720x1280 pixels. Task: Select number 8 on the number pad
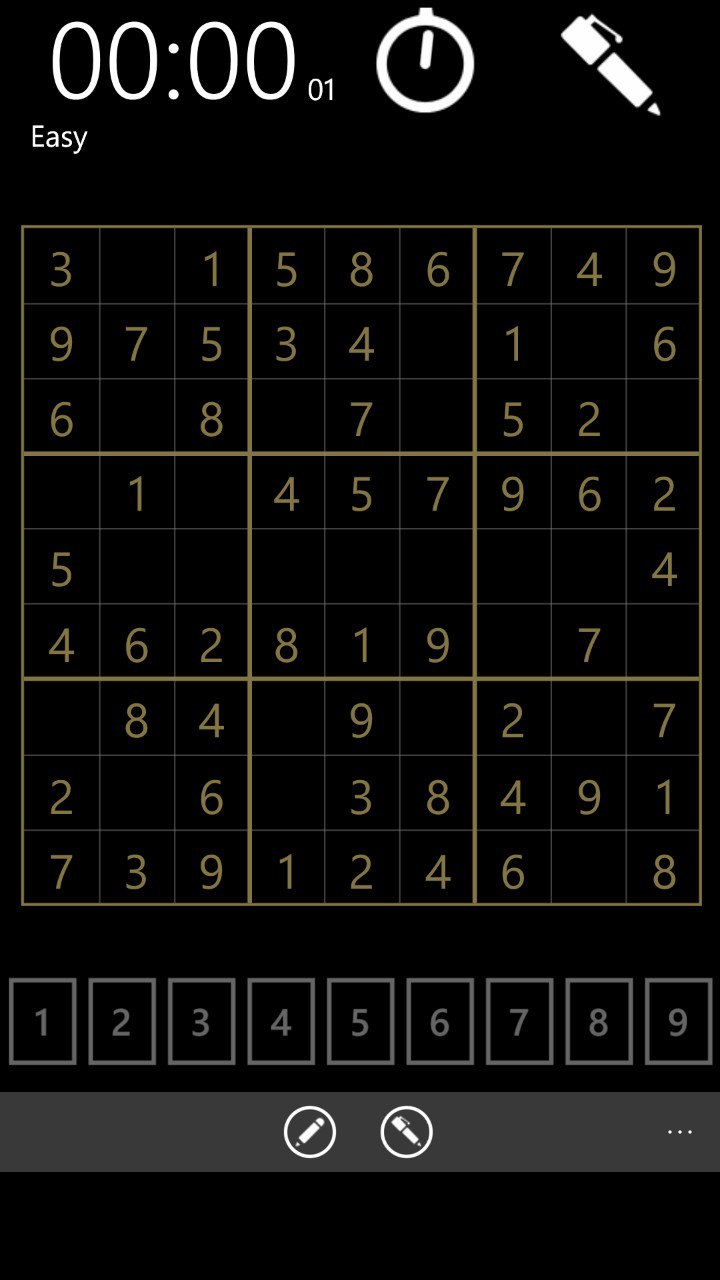click(x=598, y=1021)
